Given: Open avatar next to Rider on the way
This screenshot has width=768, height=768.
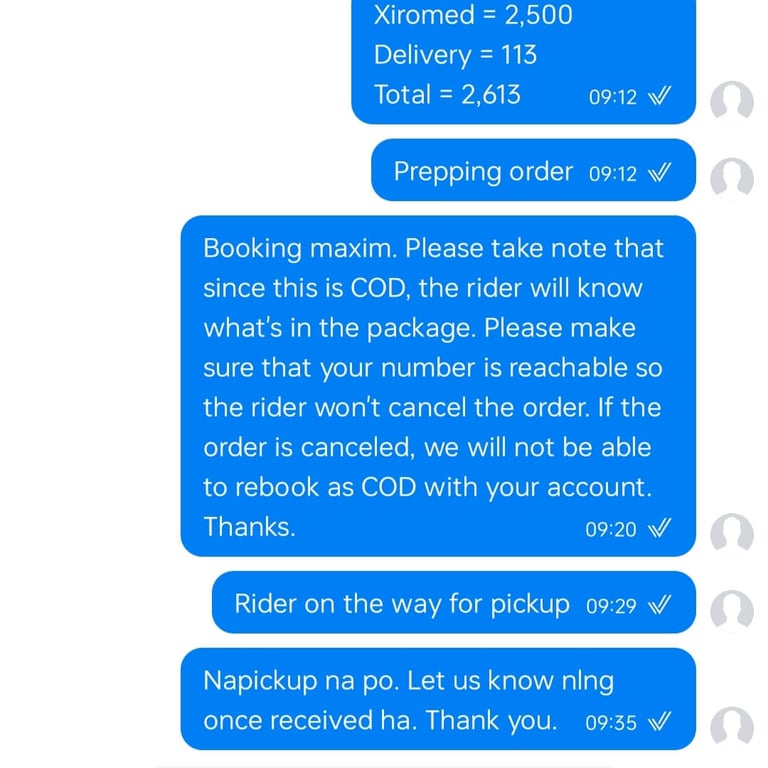Looking at the screenshot, I should click(731, 610).
